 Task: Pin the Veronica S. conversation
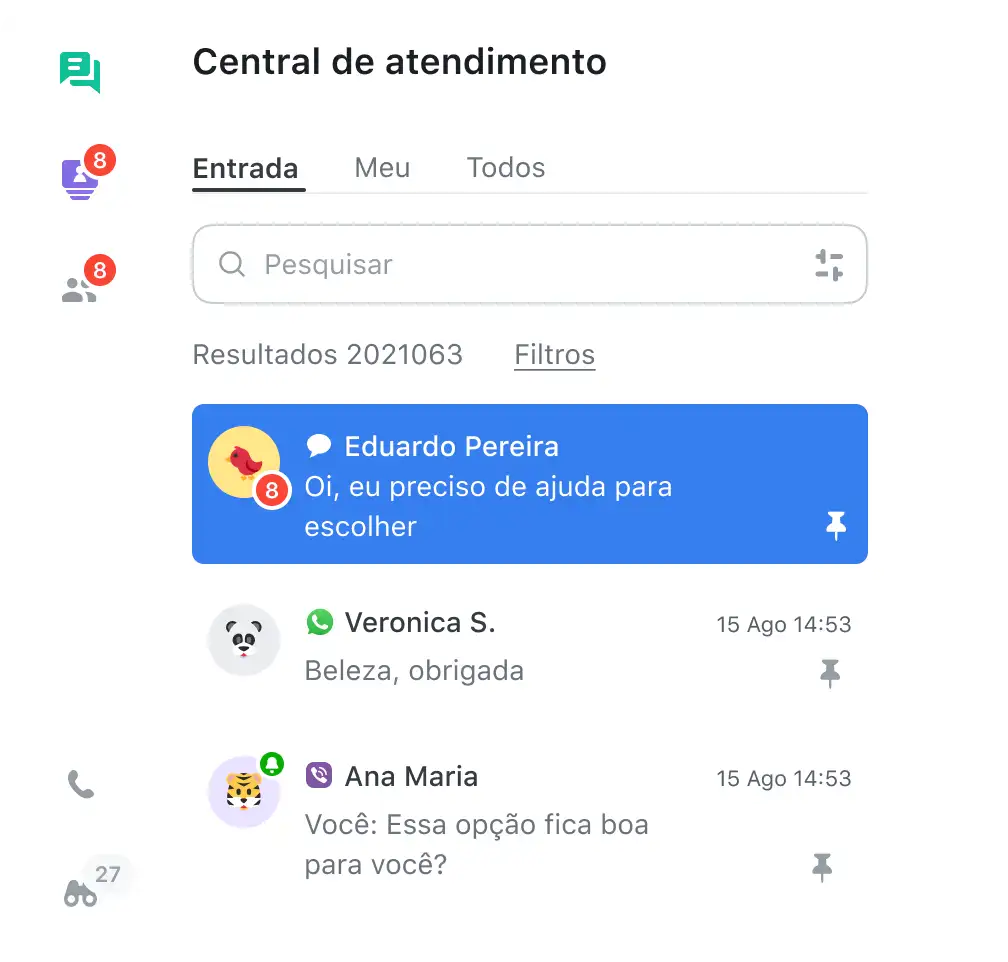pos(830,674)
